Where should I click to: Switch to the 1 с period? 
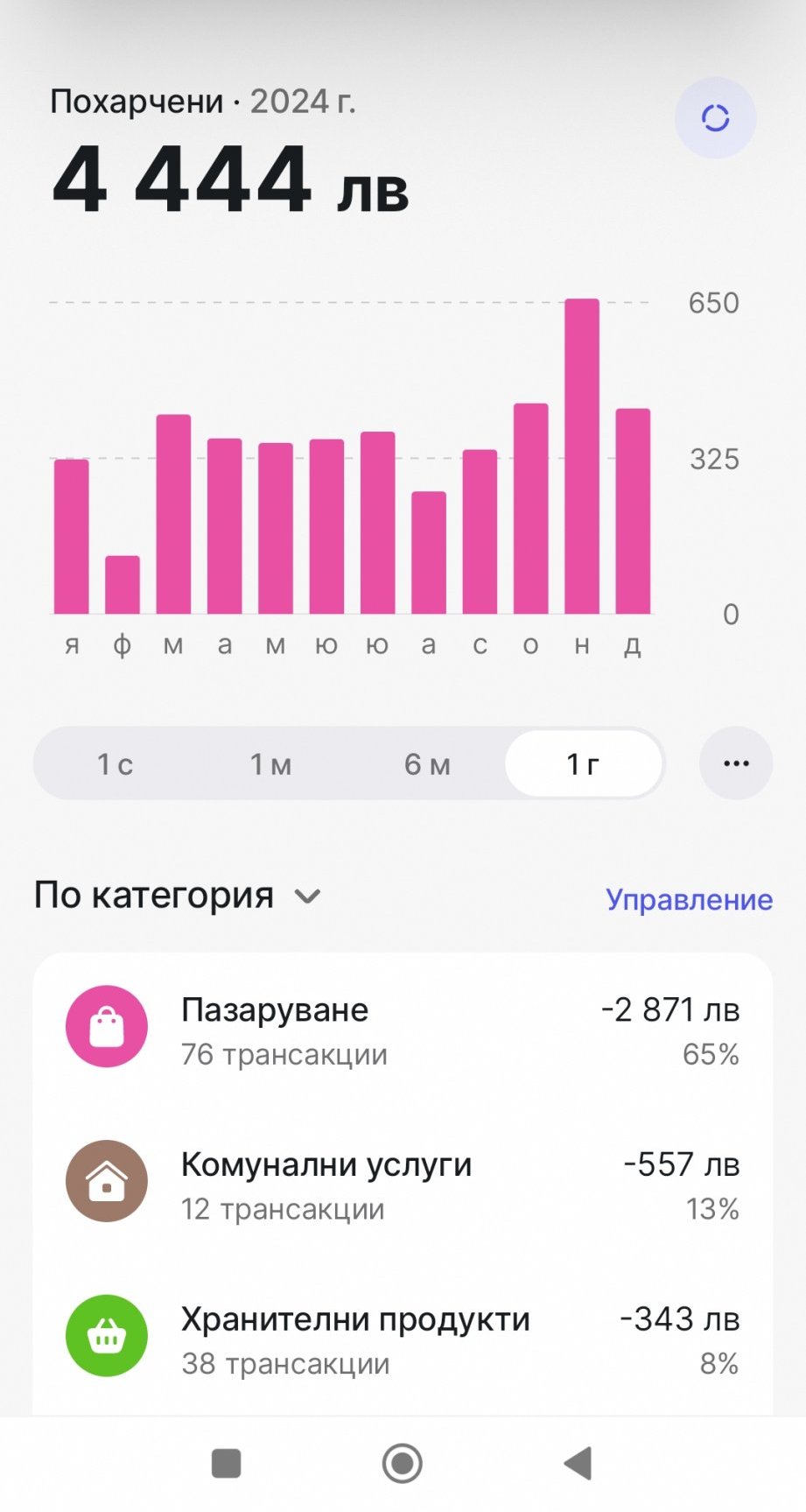[x=115, y=763]
